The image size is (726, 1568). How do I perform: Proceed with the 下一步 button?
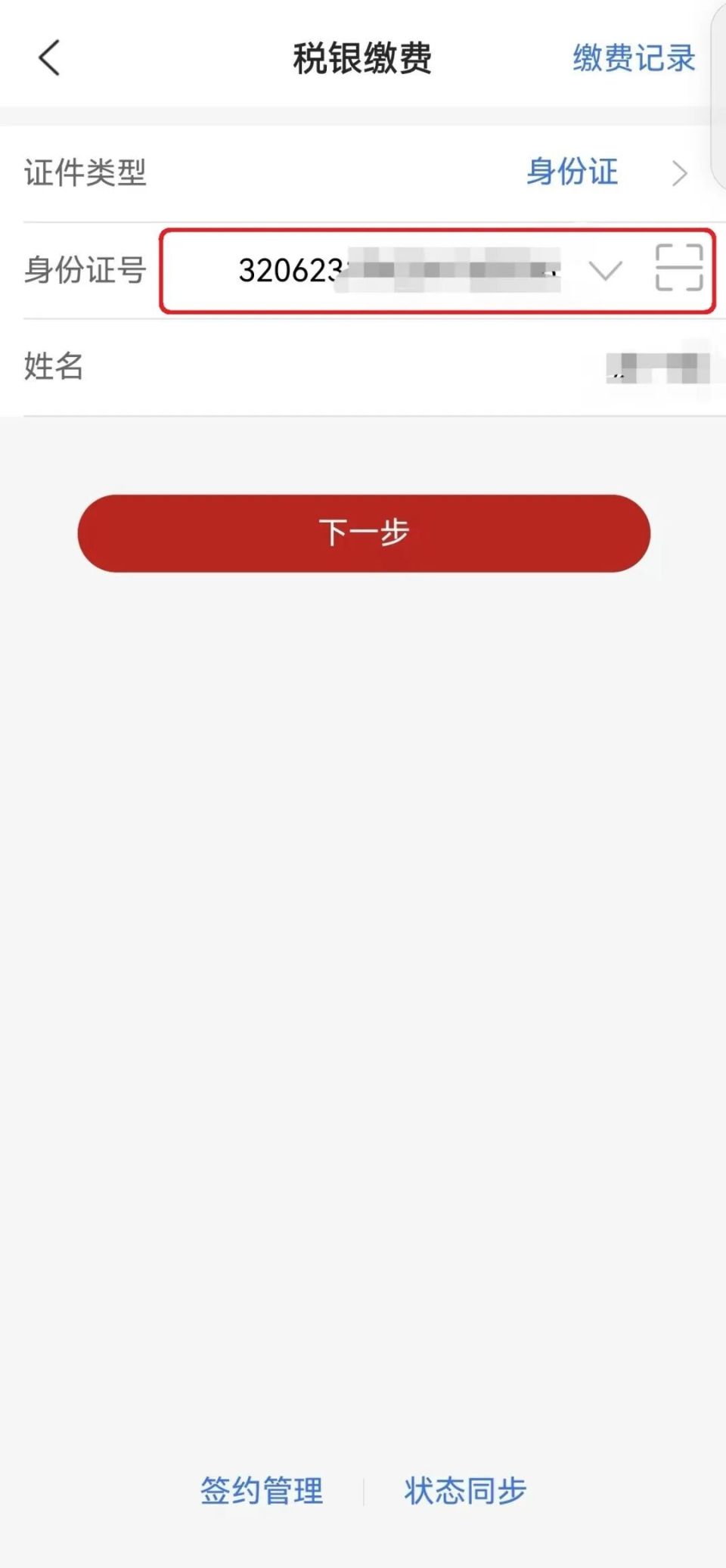364,533
